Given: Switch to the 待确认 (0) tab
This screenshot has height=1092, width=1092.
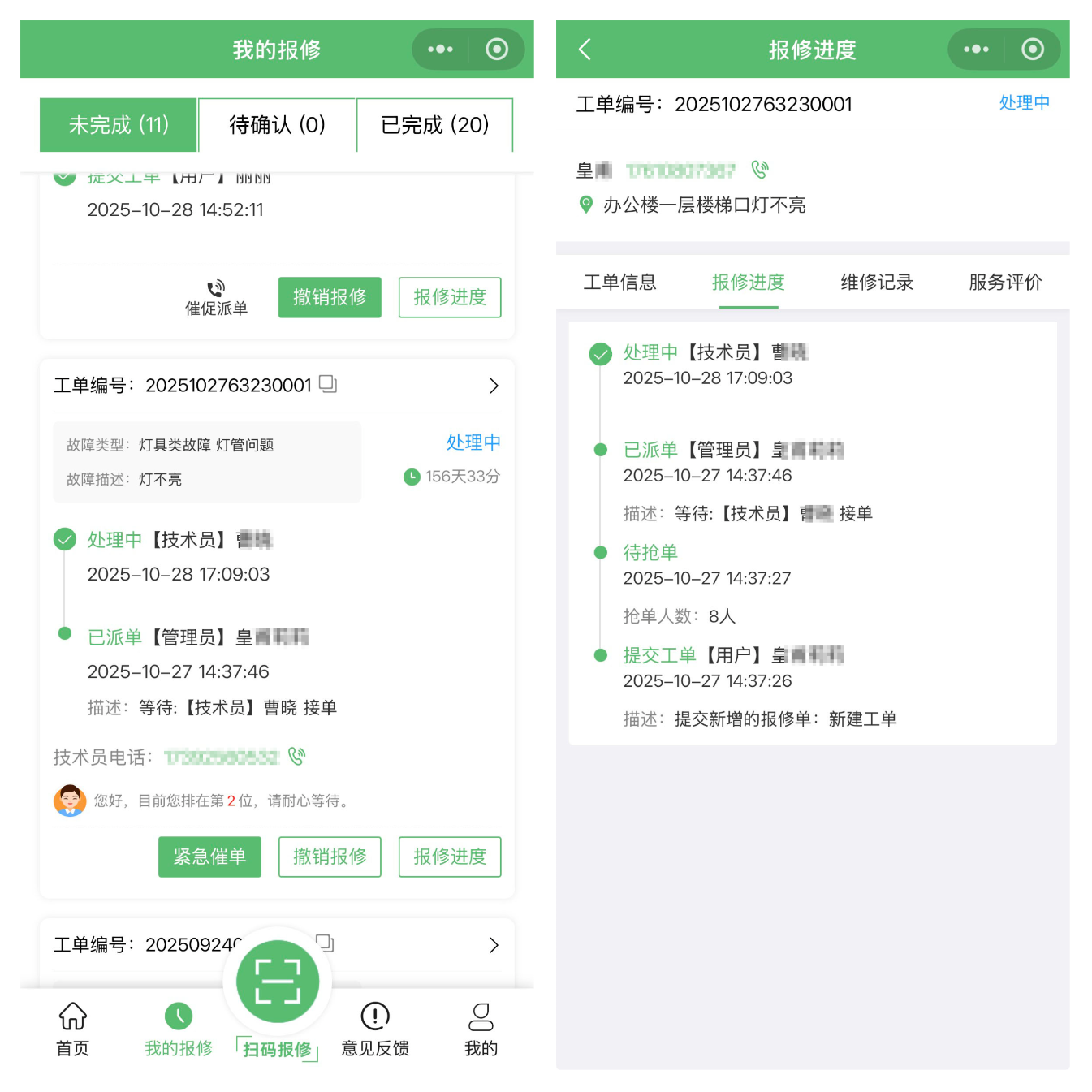Looking at the screenshot, I should pos(277,125).
